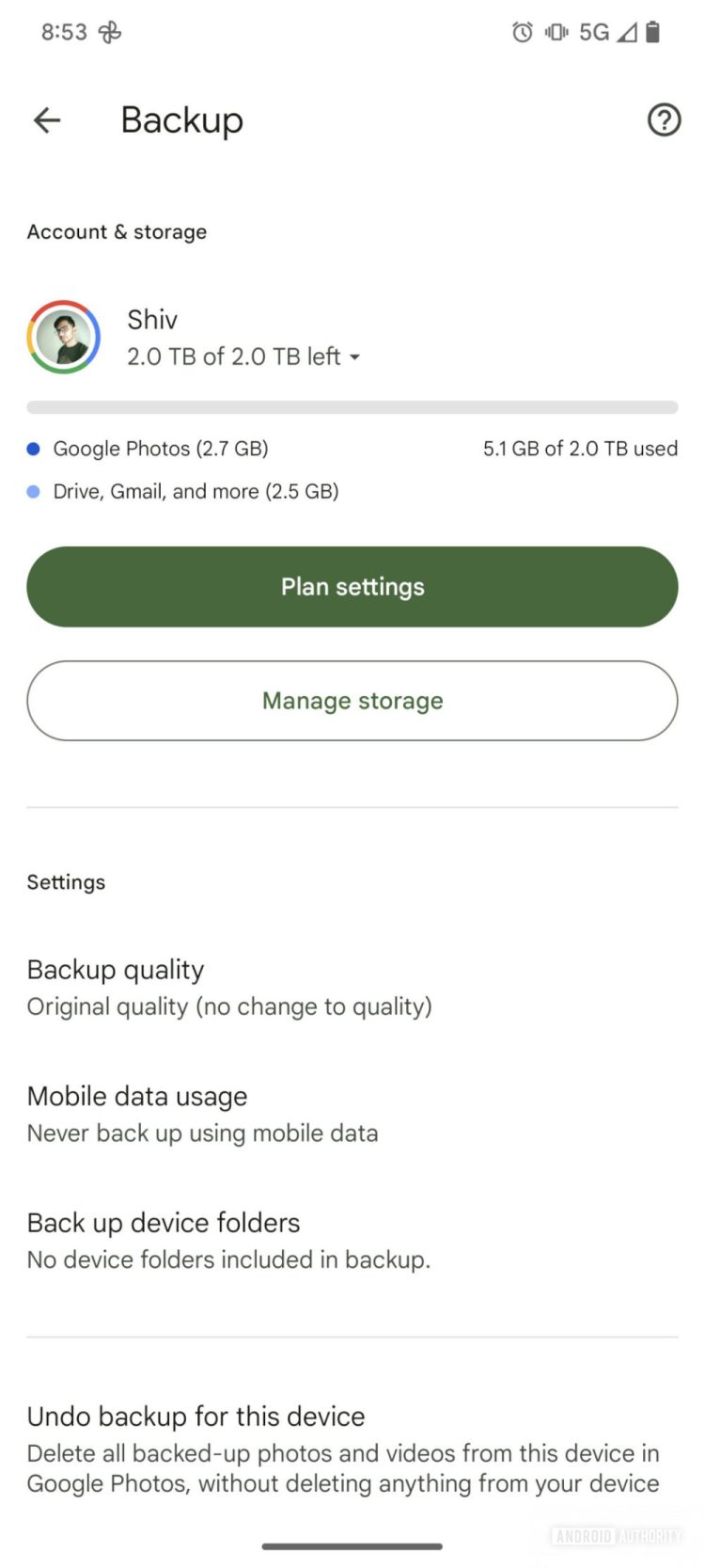Click the storage usage progress bar
The width and height of the screenshot is (705, 1568).
tap(352, 406)
